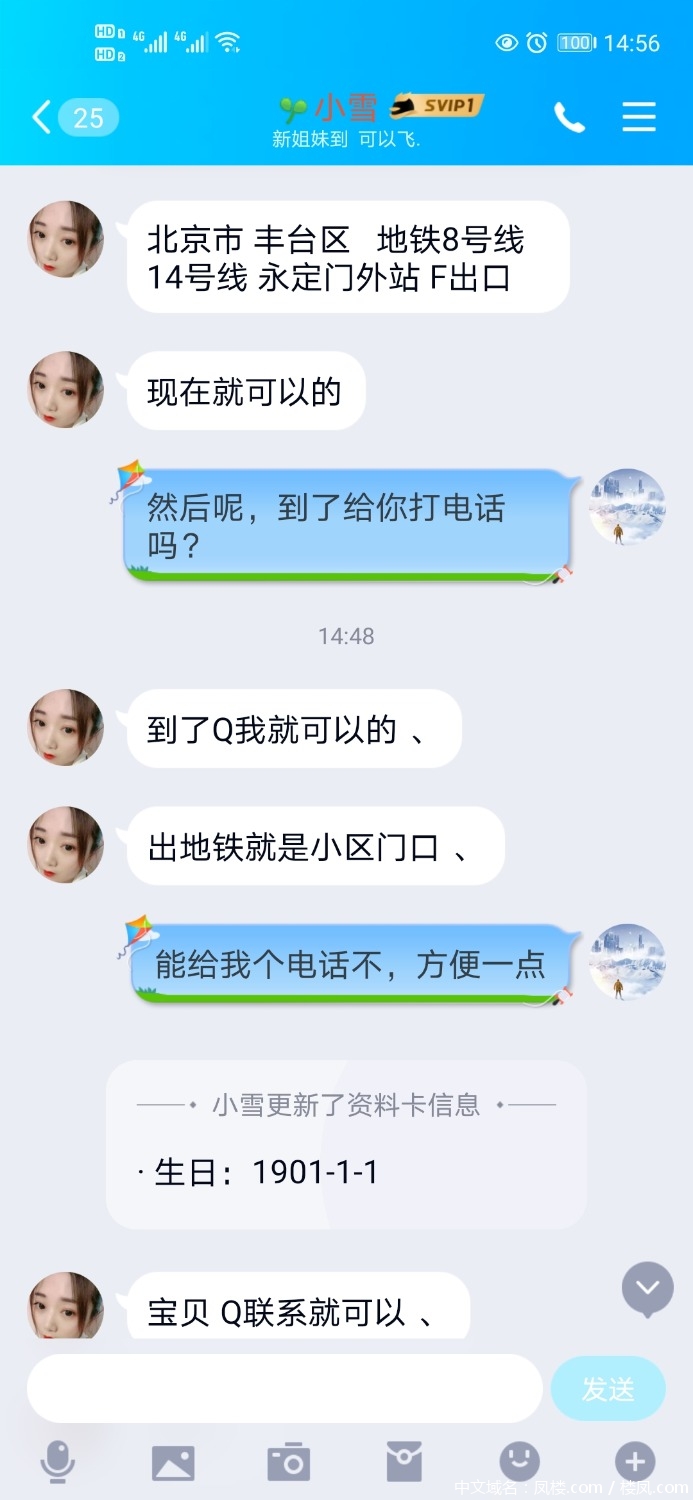Open the camera to take a photo
The height and width of the screenshot is (1500, 693).
click(x=289, y=1463)
